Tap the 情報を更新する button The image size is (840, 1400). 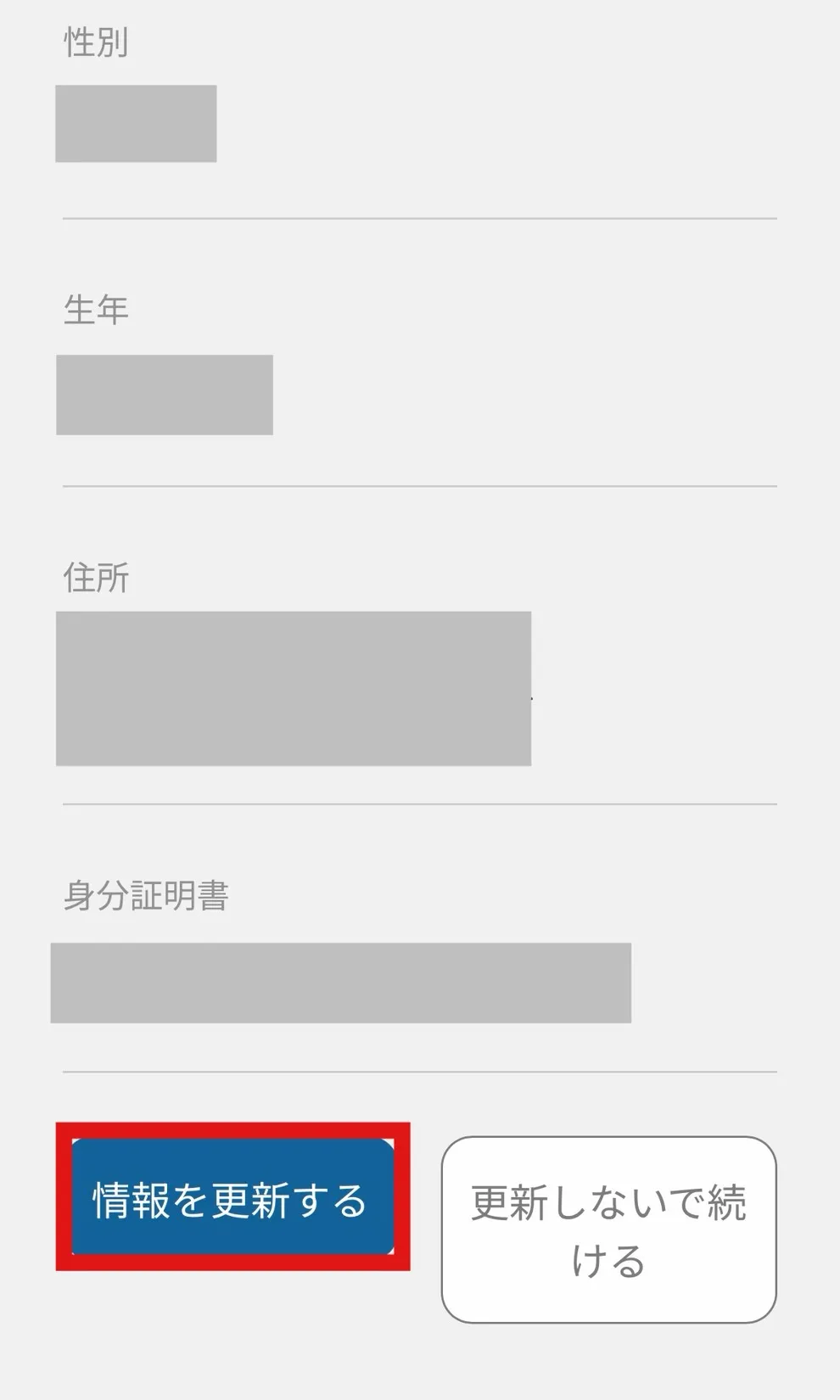(x=232, y=1198)
